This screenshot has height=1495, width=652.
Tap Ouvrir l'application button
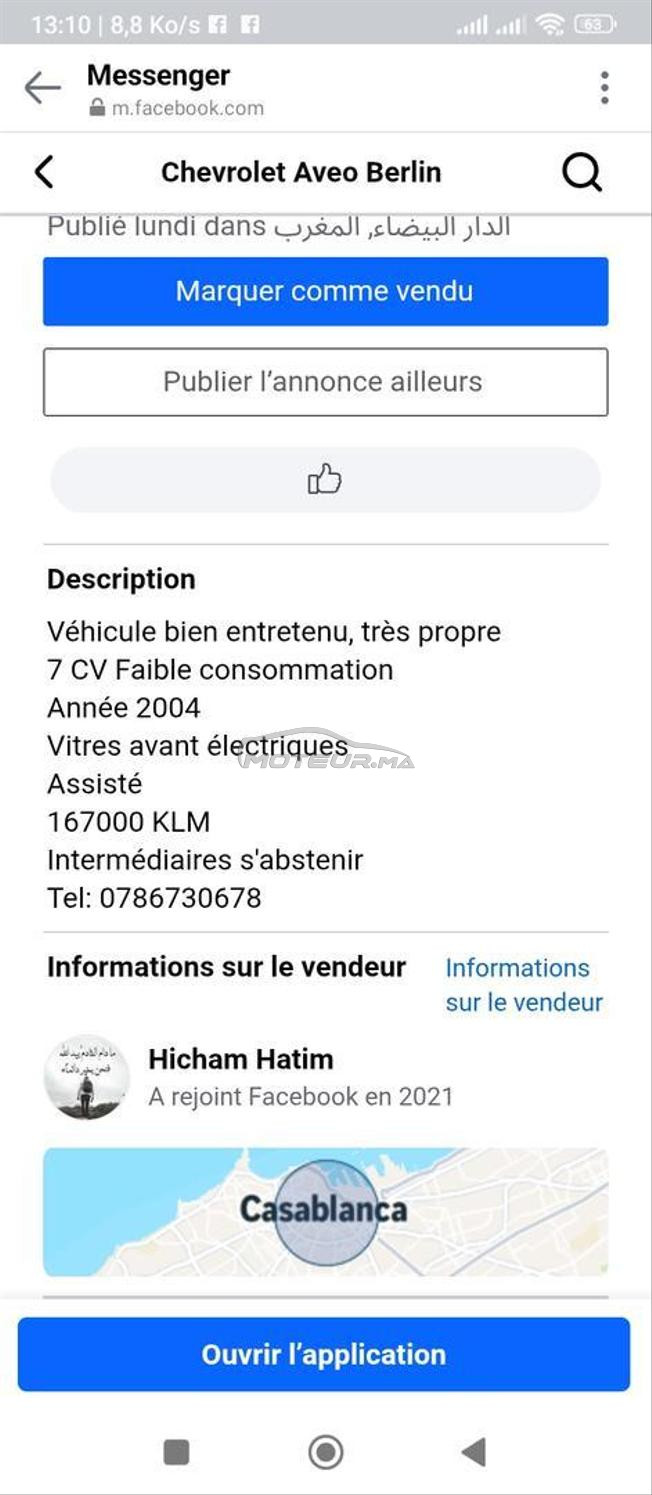324,1354
